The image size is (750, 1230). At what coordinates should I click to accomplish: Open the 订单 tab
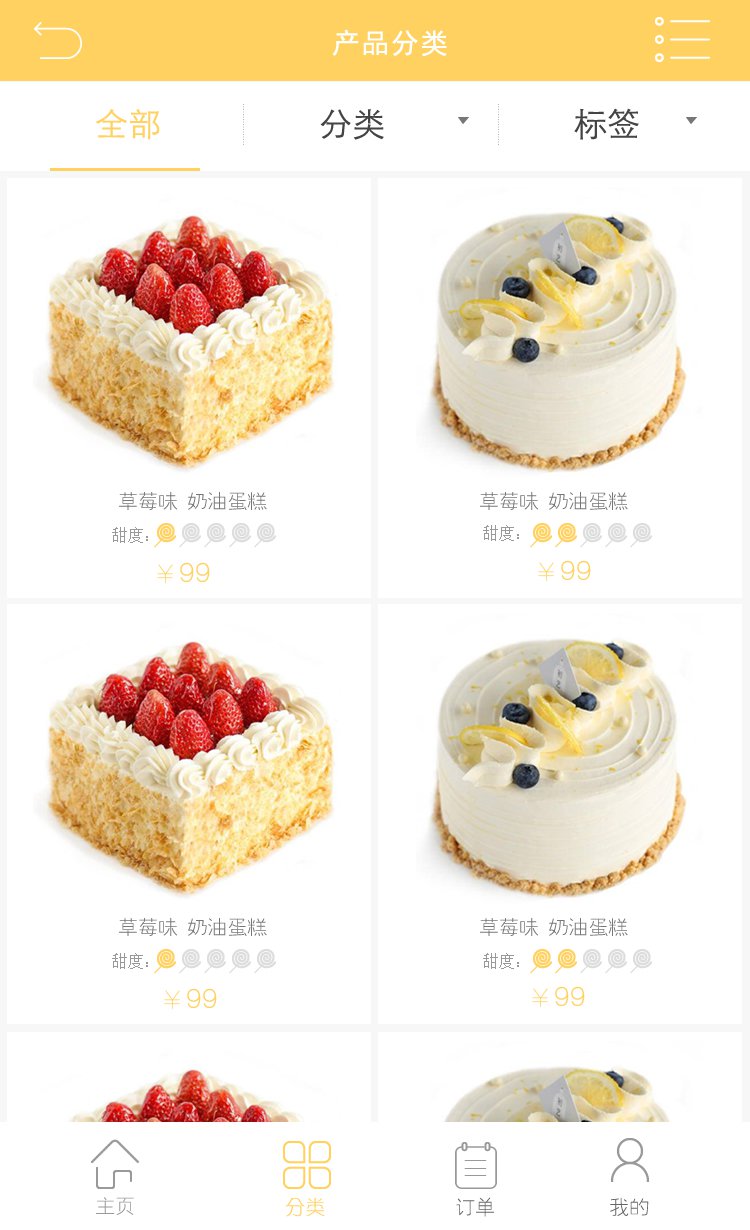click(x=475, y=1177)
